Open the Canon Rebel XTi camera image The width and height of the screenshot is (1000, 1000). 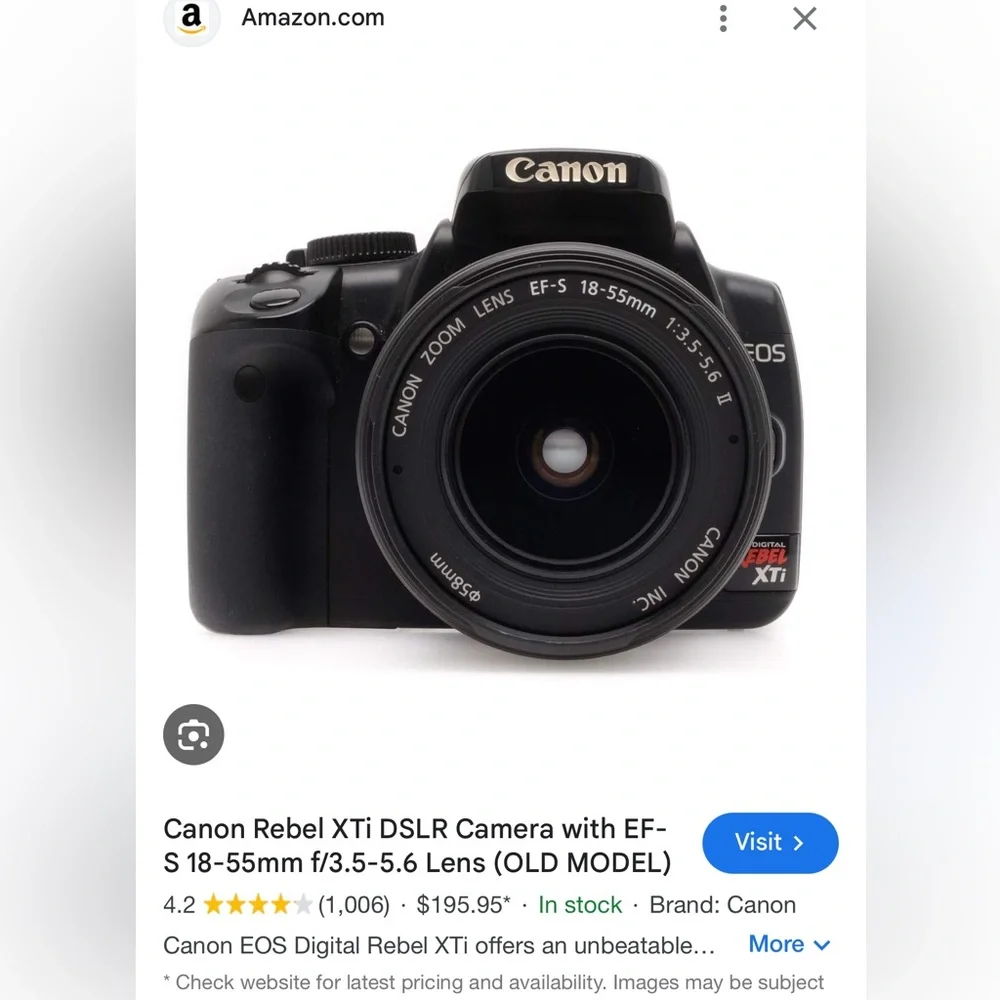point(500,400)
